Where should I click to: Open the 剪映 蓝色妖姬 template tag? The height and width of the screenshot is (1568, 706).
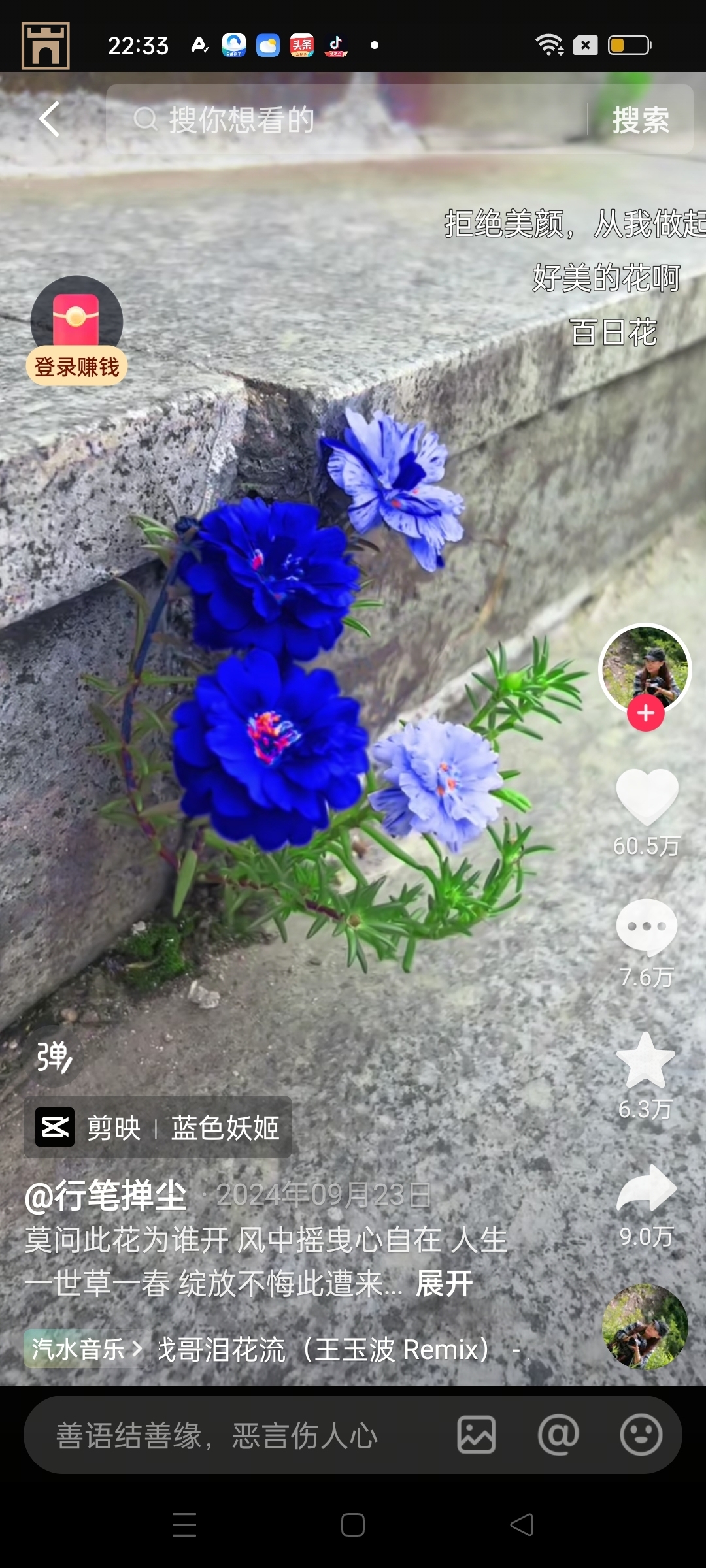tap(157, 1128)
